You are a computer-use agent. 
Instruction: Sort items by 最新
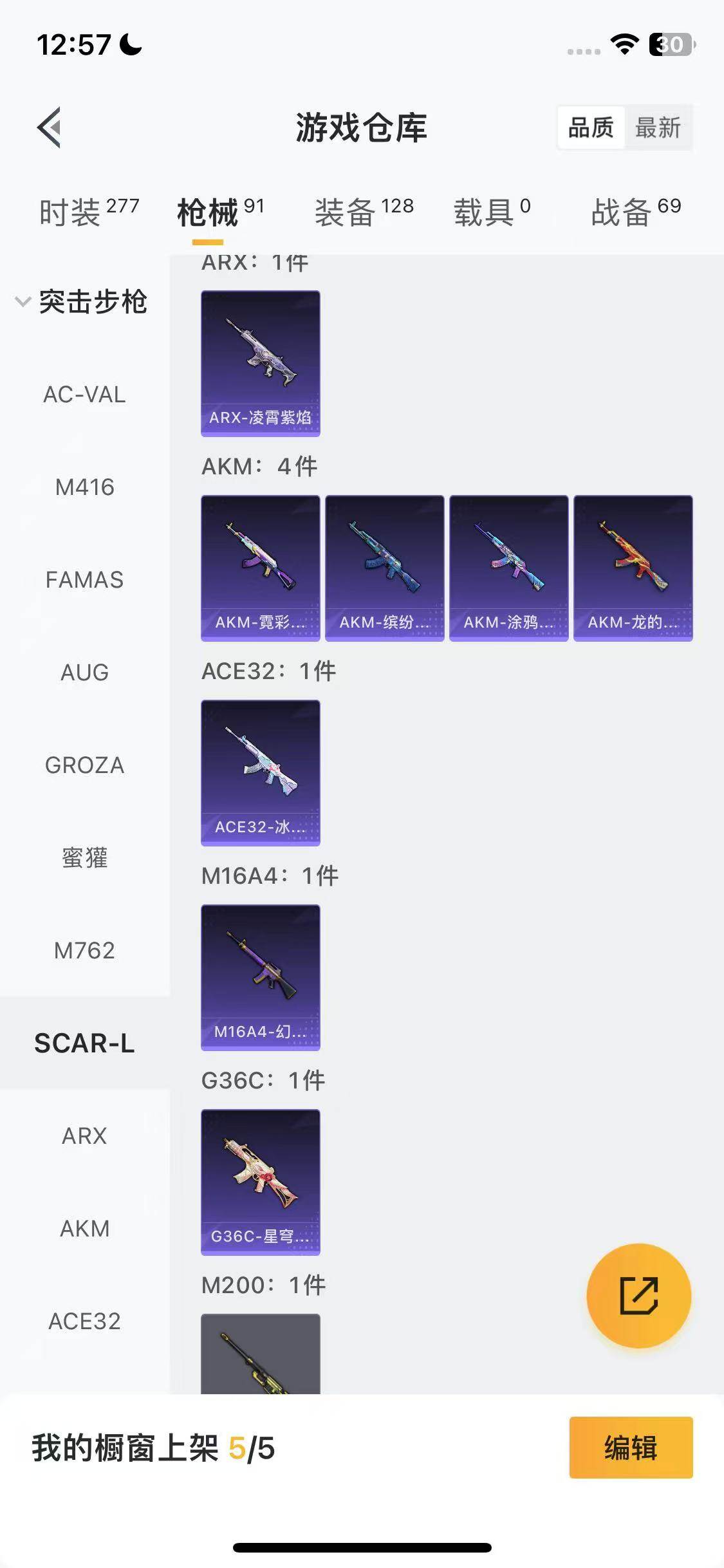point(657,127)
